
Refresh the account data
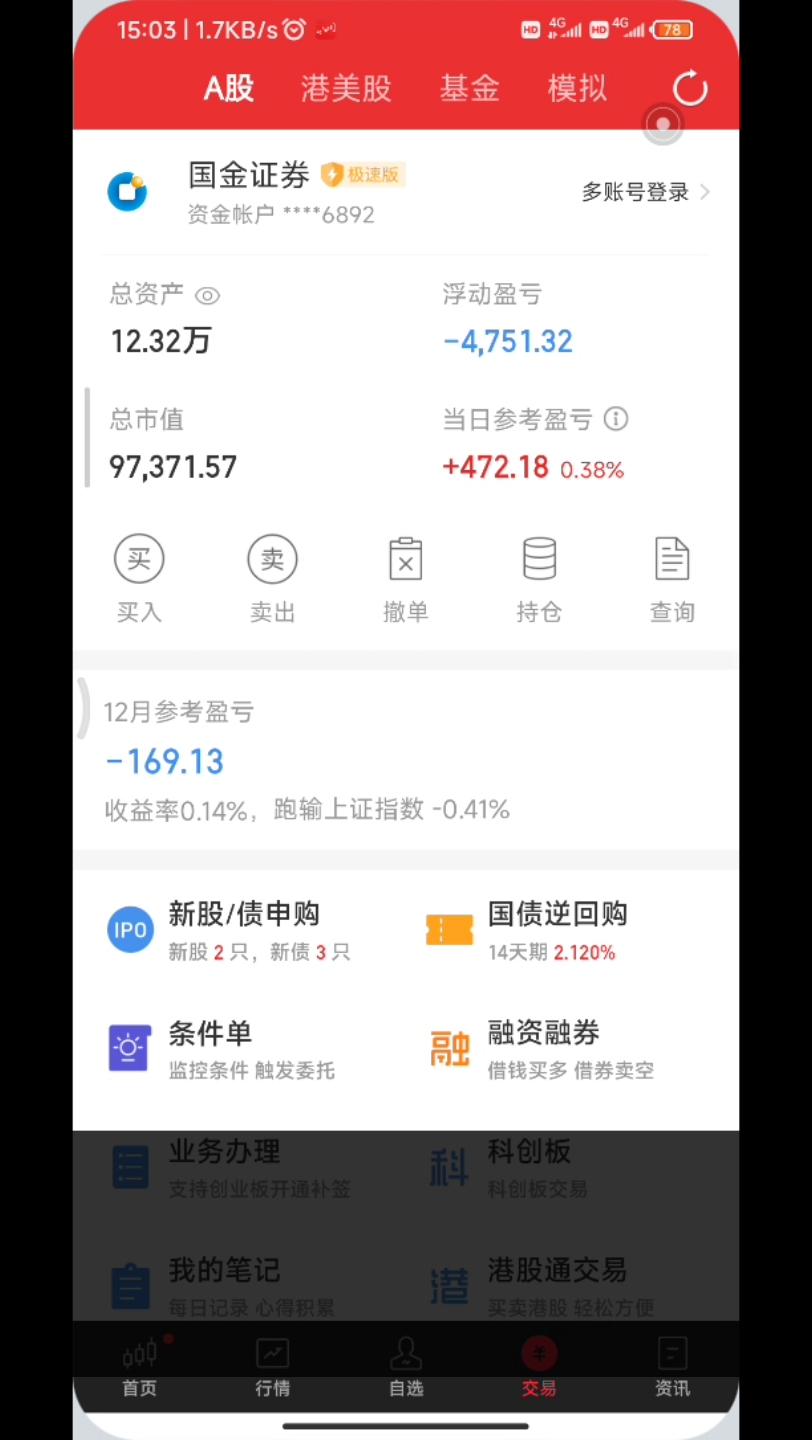pos(690,88)
